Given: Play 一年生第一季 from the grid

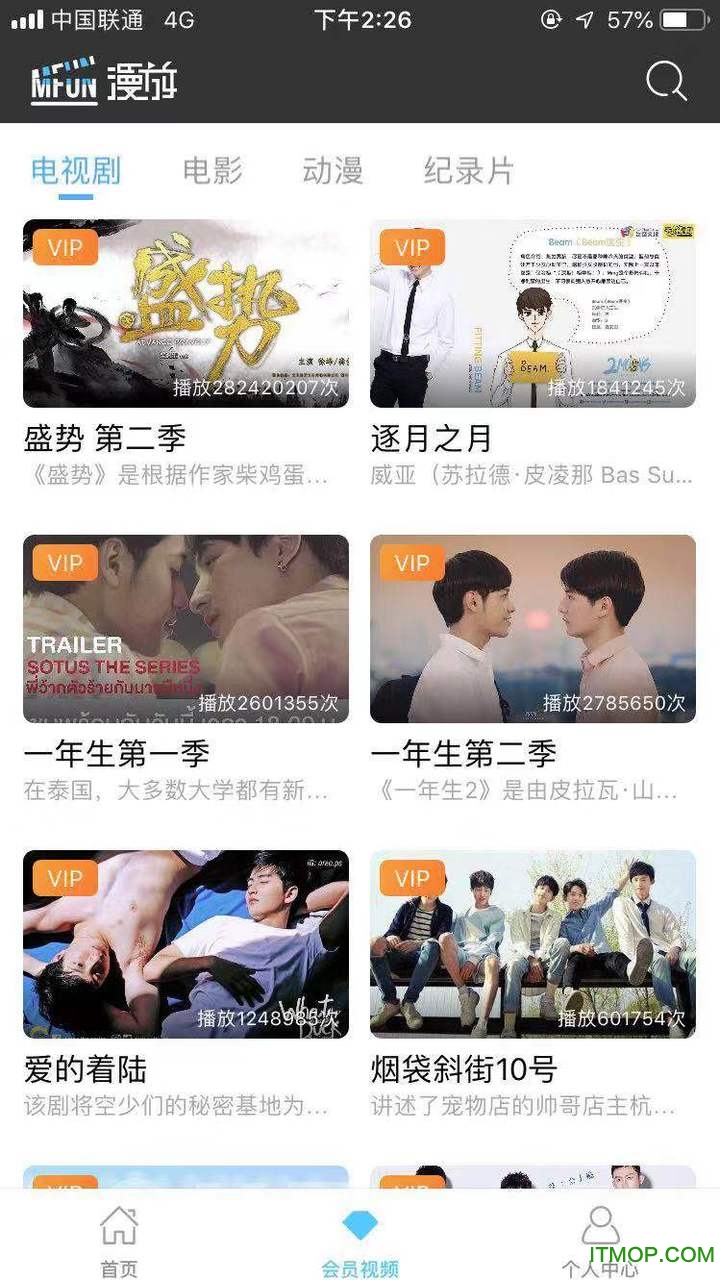Looking at the screenshot, I should (186, 629).
